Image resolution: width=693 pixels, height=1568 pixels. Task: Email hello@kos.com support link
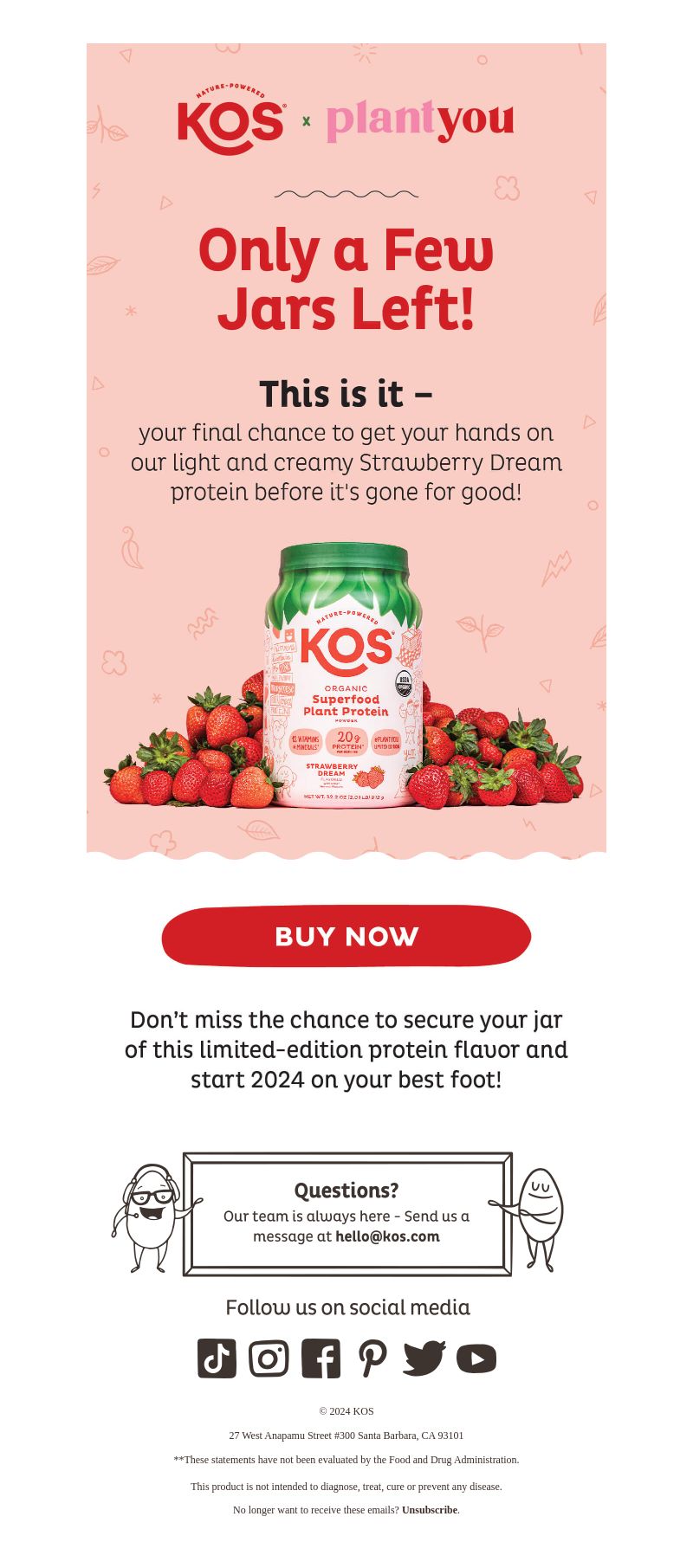(387, 1236)
